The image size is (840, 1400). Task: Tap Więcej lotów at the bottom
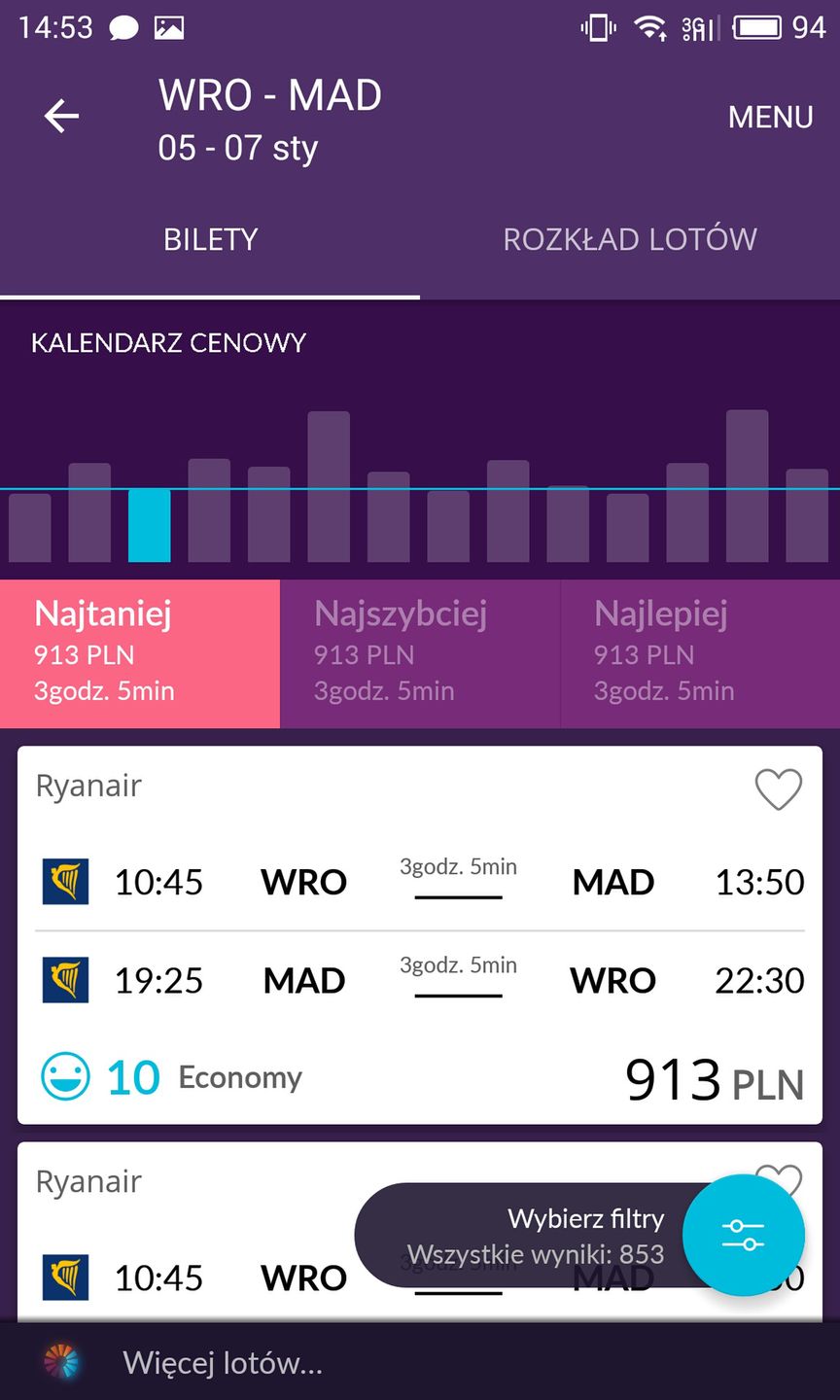222,1363
